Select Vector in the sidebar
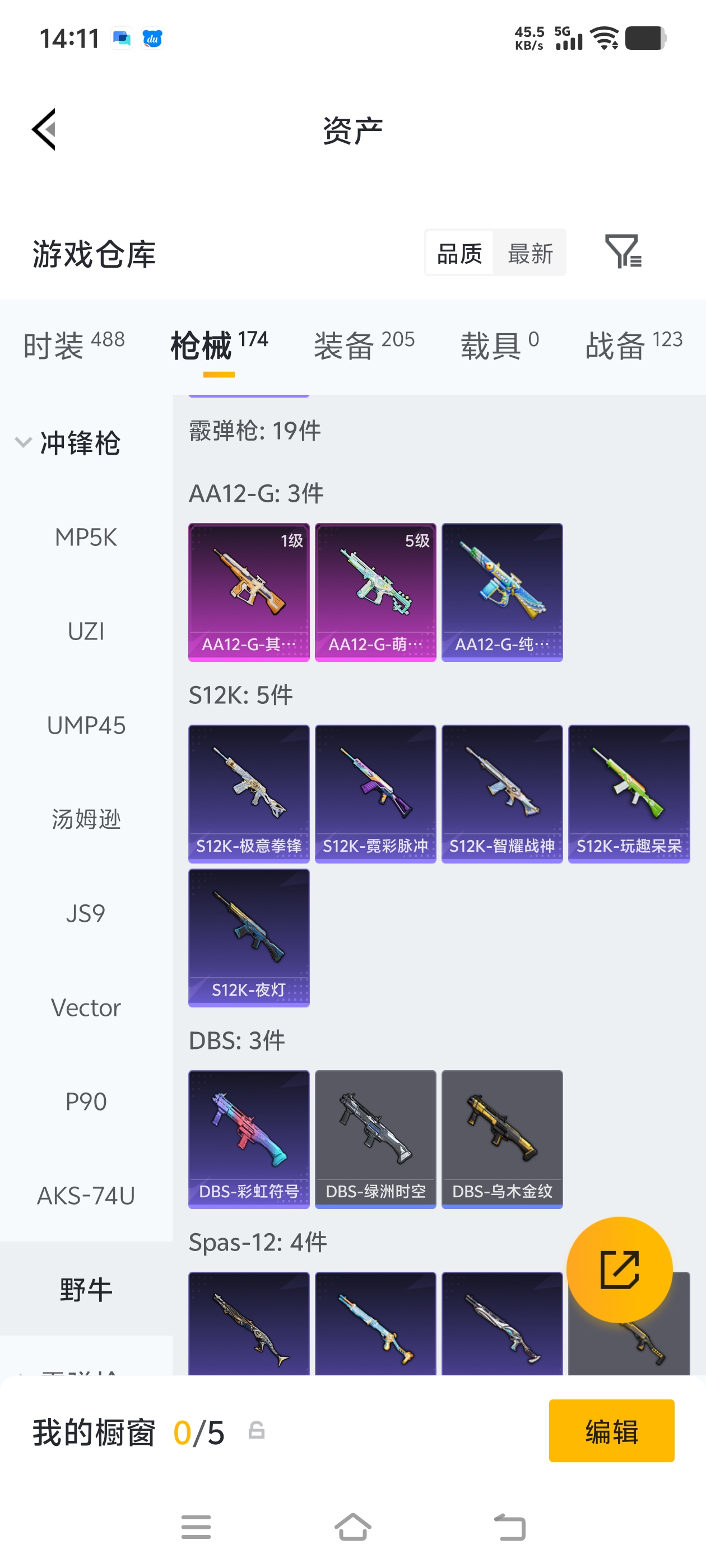The width and height of the screenshot is (706, 1568). click(86, 1007)
